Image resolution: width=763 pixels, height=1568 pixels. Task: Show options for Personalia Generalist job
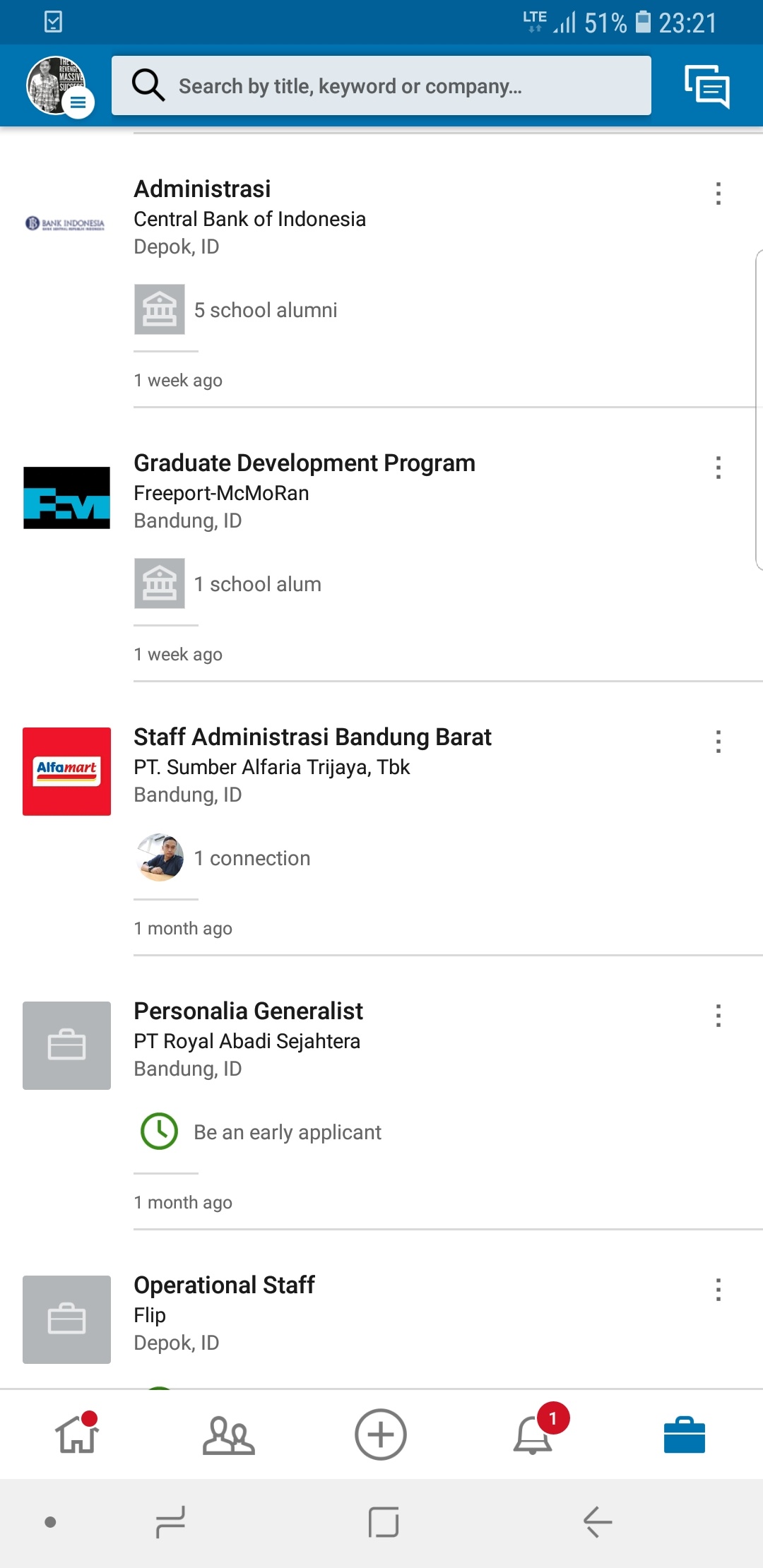[718, 1016]
